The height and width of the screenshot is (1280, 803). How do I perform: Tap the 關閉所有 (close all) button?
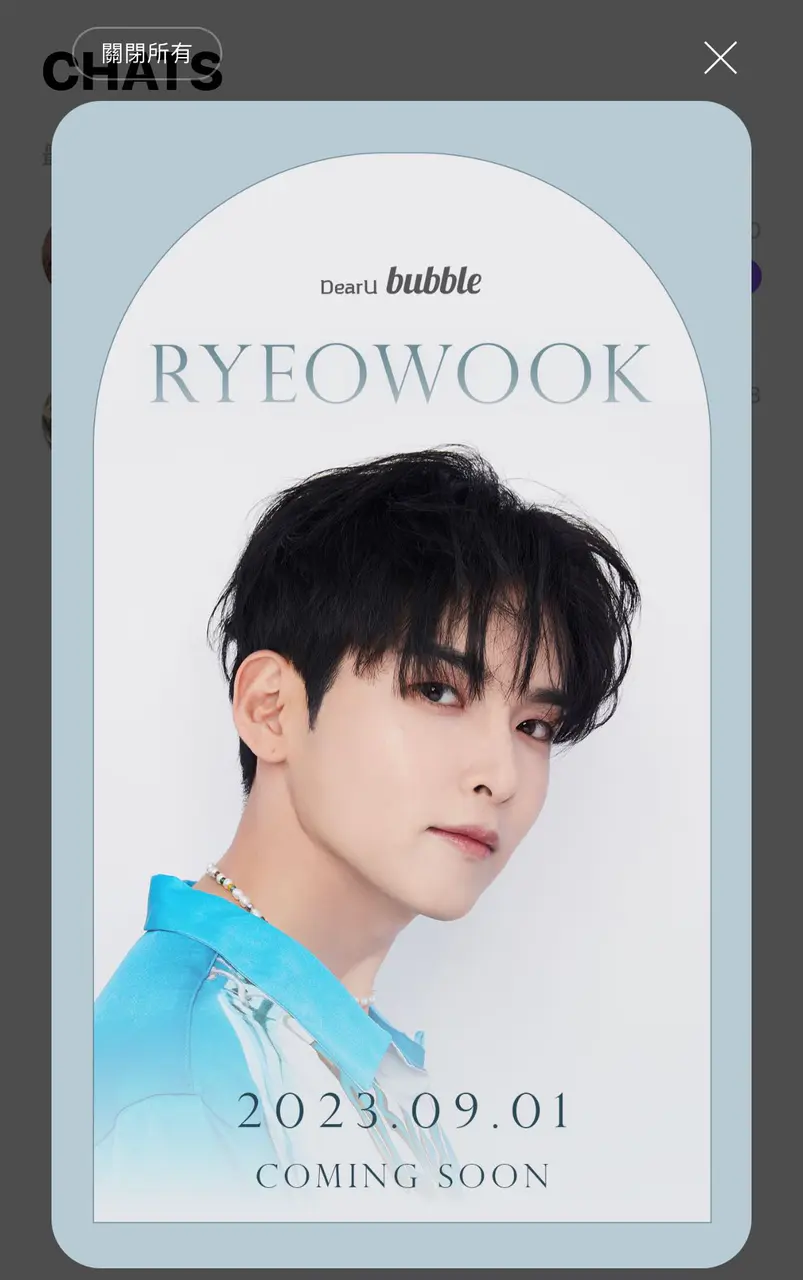(147, 54)
